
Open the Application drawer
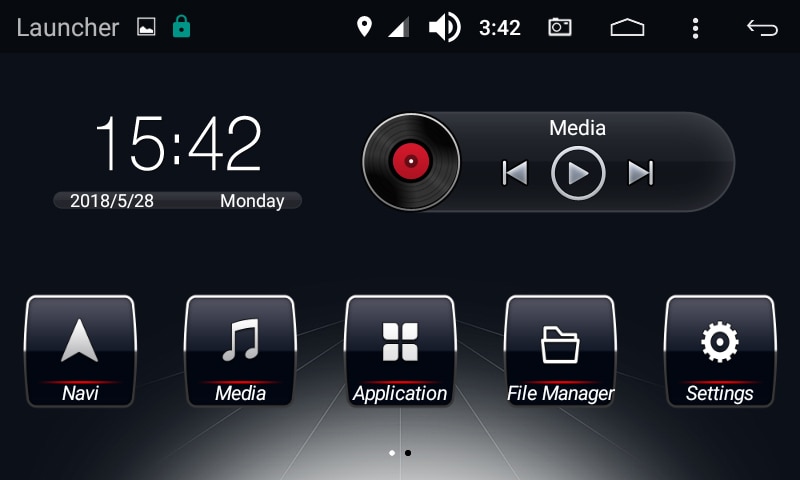click(x=400, y=351)
